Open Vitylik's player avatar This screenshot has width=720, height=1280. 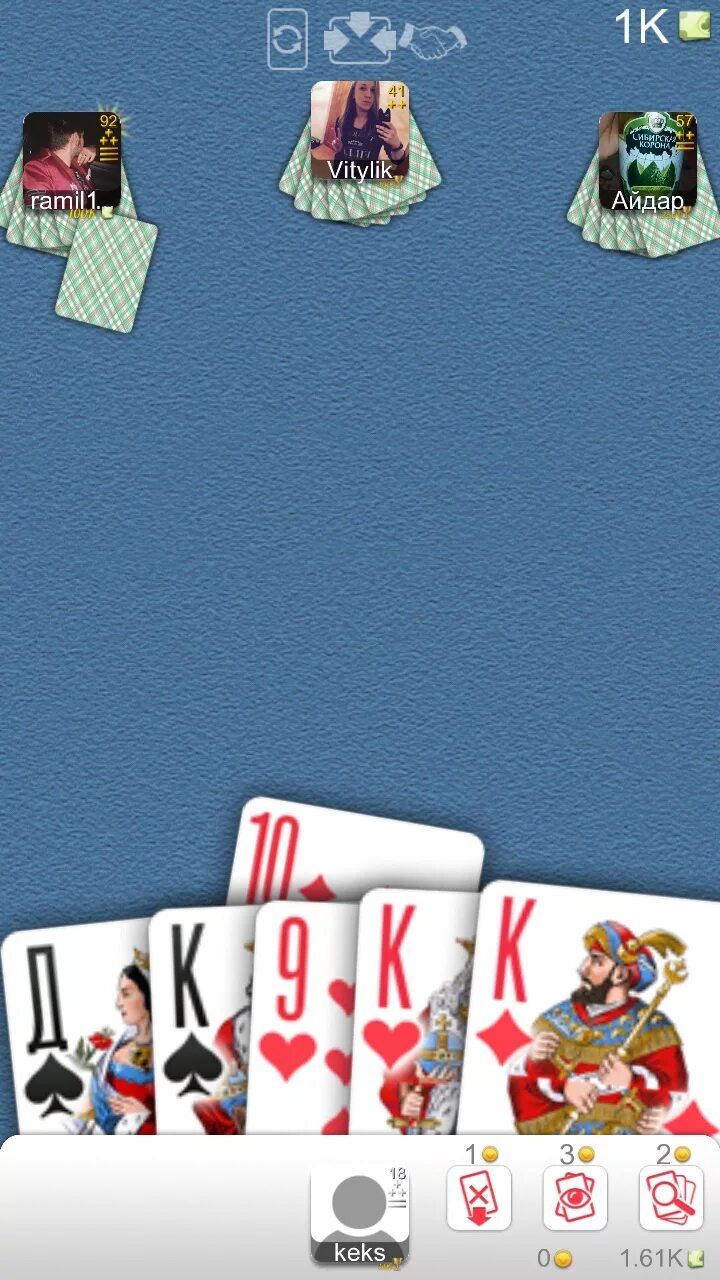tap(360, 131)
